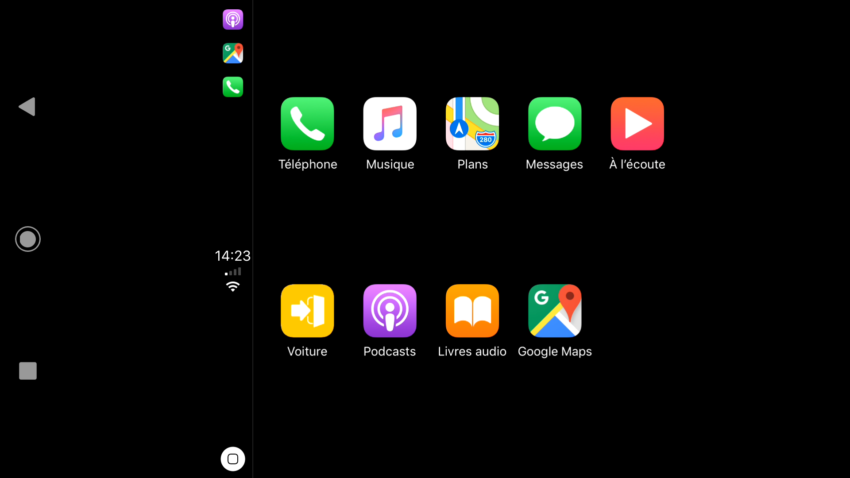Open the recent Phone shortcut in sidebar

click(x=233, y=87)
